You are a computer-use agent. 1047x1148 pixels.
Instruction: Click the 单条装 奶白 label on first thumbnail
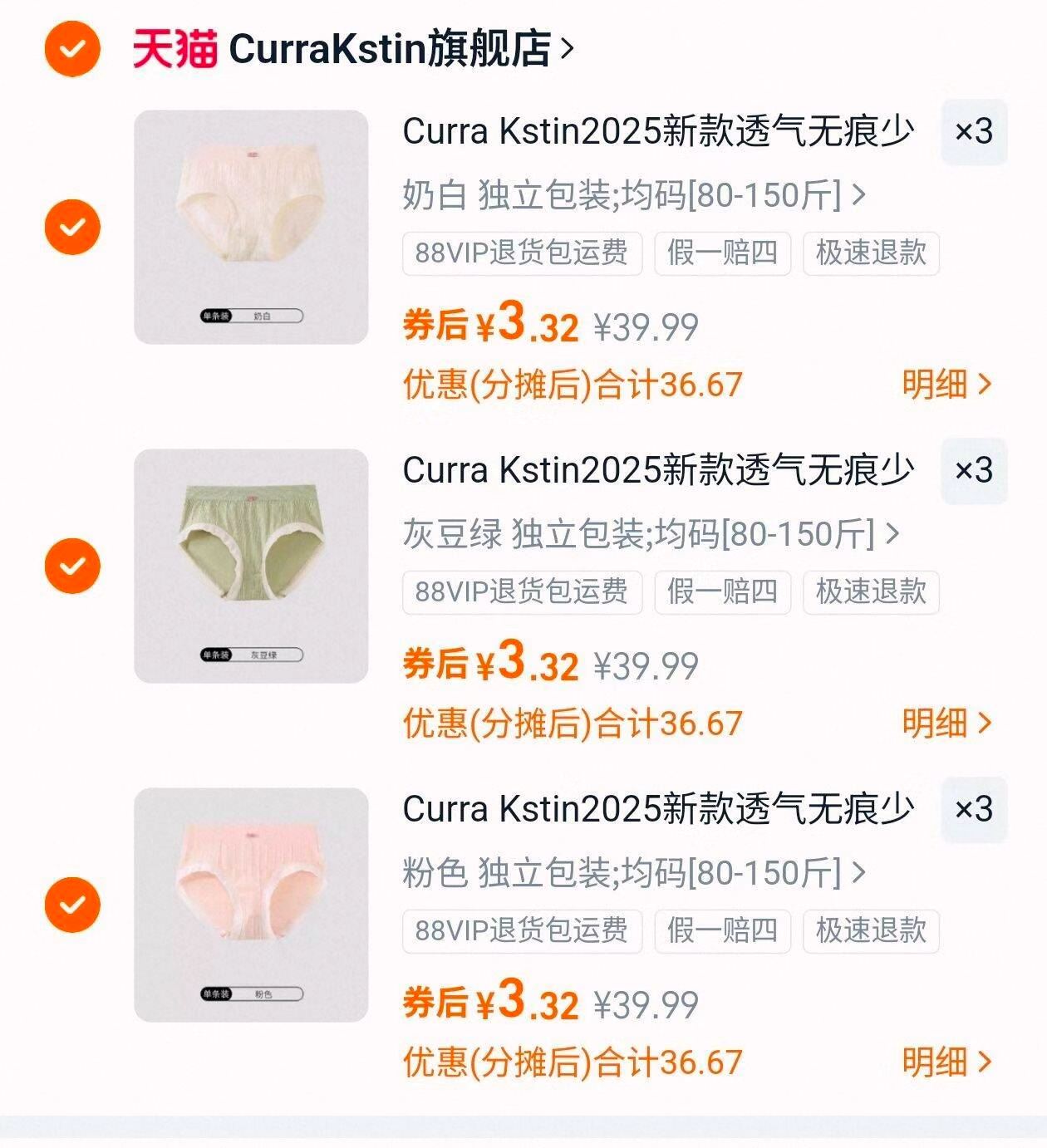(x=250, y=314)
